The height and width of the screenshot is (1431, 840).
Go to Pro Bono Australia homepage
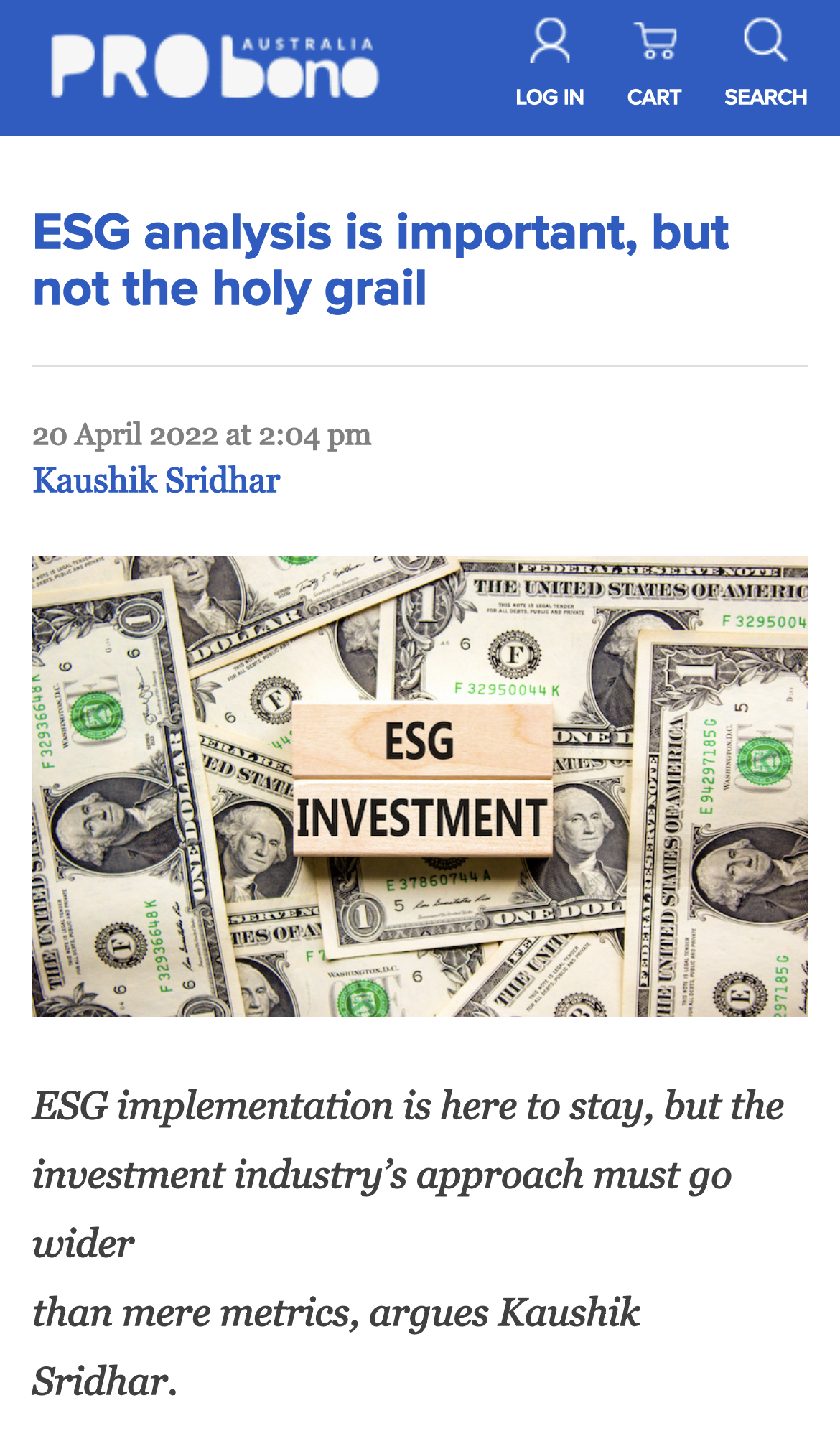point(214,67)
